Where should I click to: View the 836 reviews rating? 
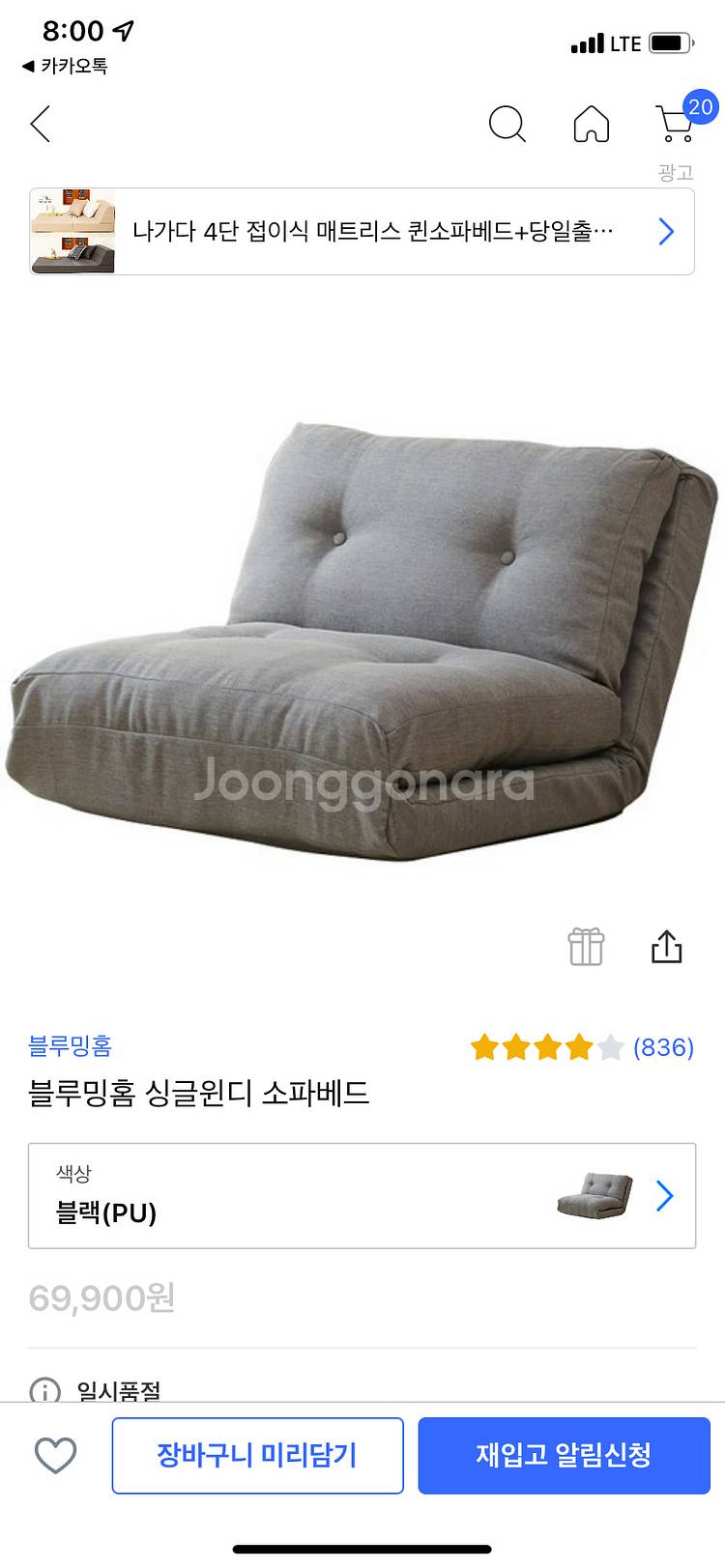click(x=582, y=1047)
